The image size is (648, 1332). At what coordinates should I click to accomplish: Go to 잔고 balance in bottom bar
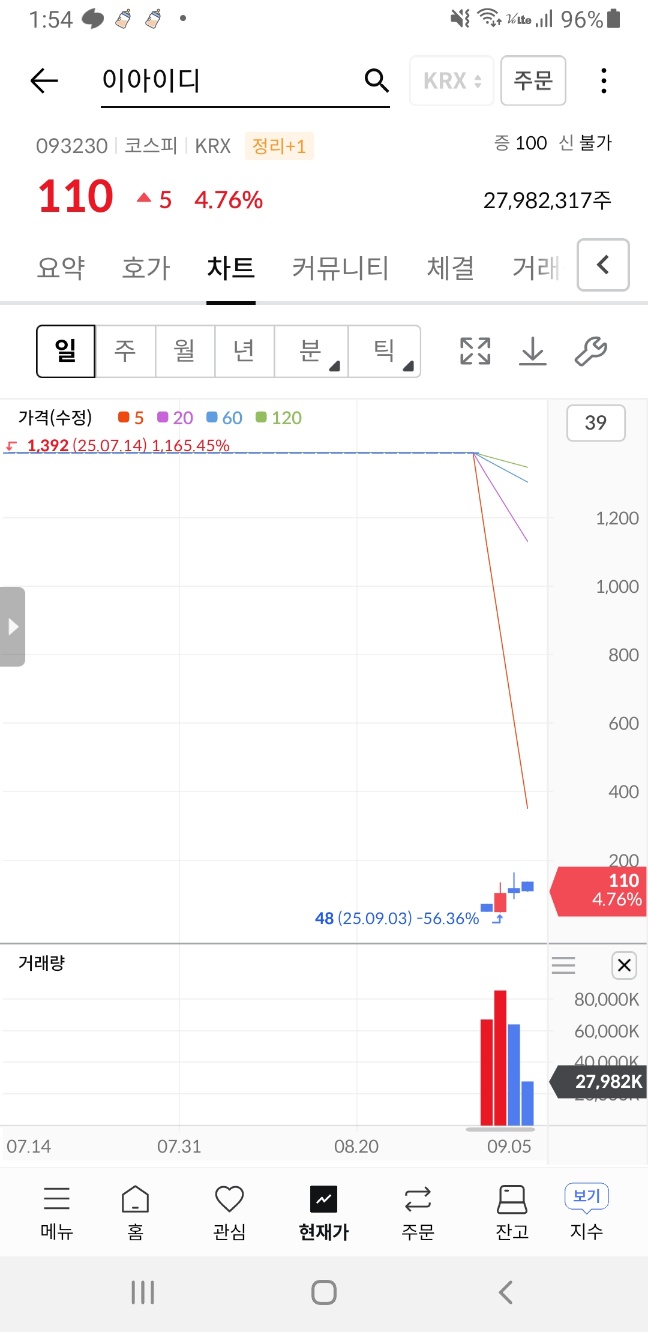512,1212
